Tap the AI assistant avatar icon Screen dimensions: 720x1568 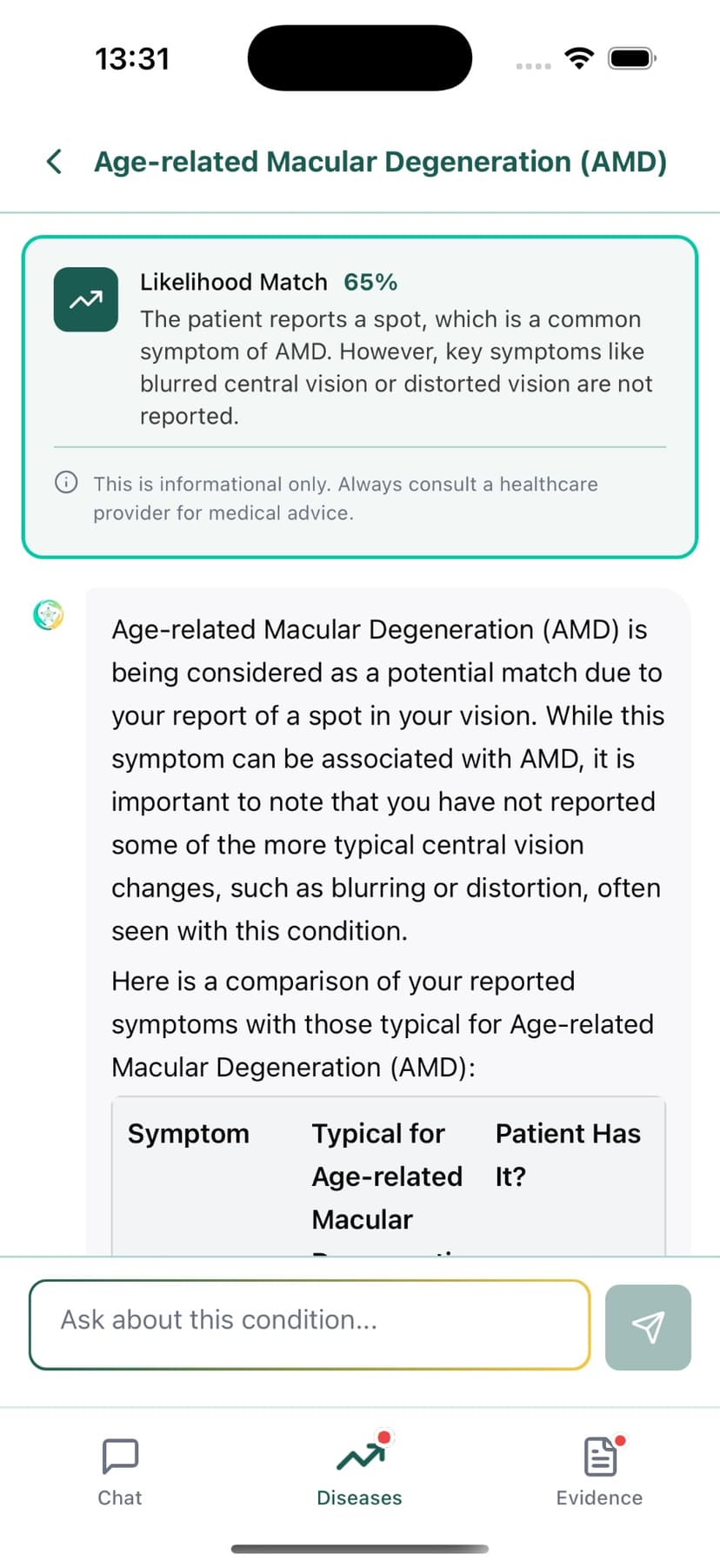point(48,615)
